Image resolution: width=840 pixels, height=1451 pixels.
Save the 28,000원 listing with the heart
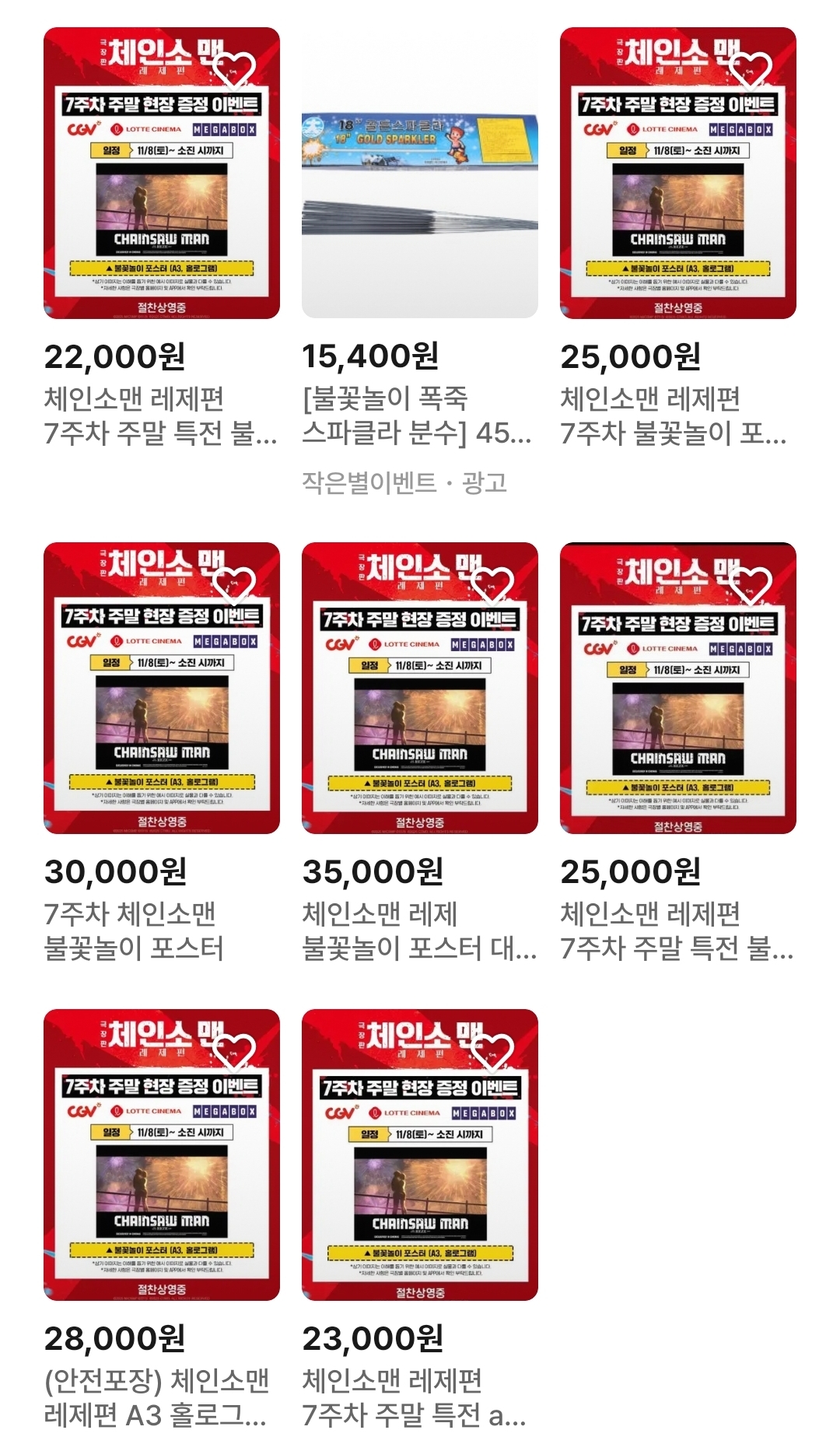click(x=234, y=1051)
